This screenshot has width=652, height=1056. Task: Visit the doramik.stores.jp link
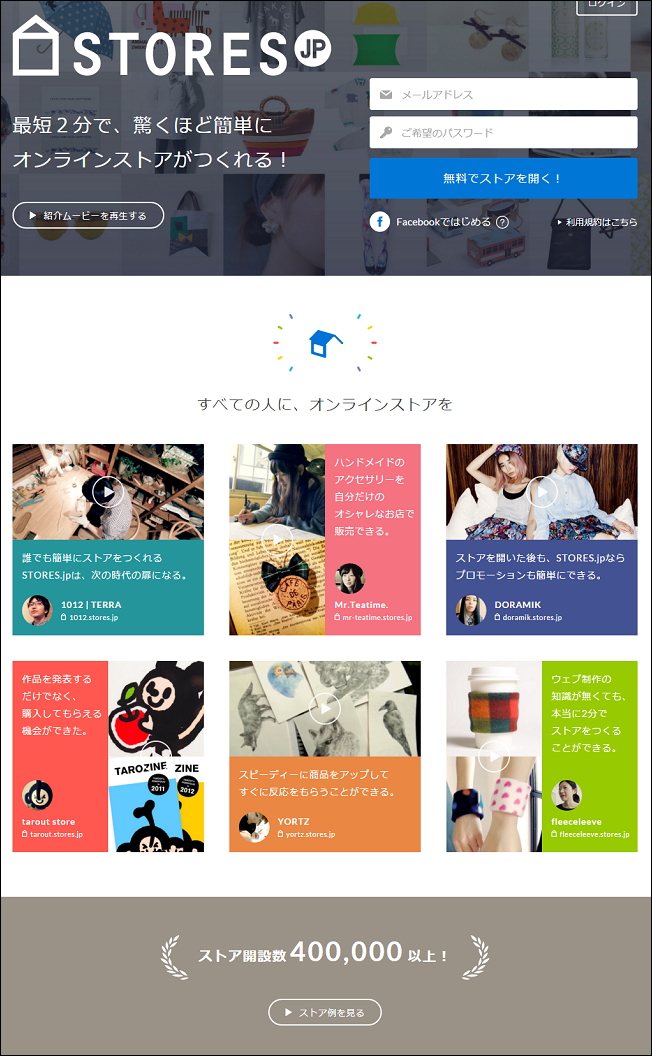click(531, 618)
